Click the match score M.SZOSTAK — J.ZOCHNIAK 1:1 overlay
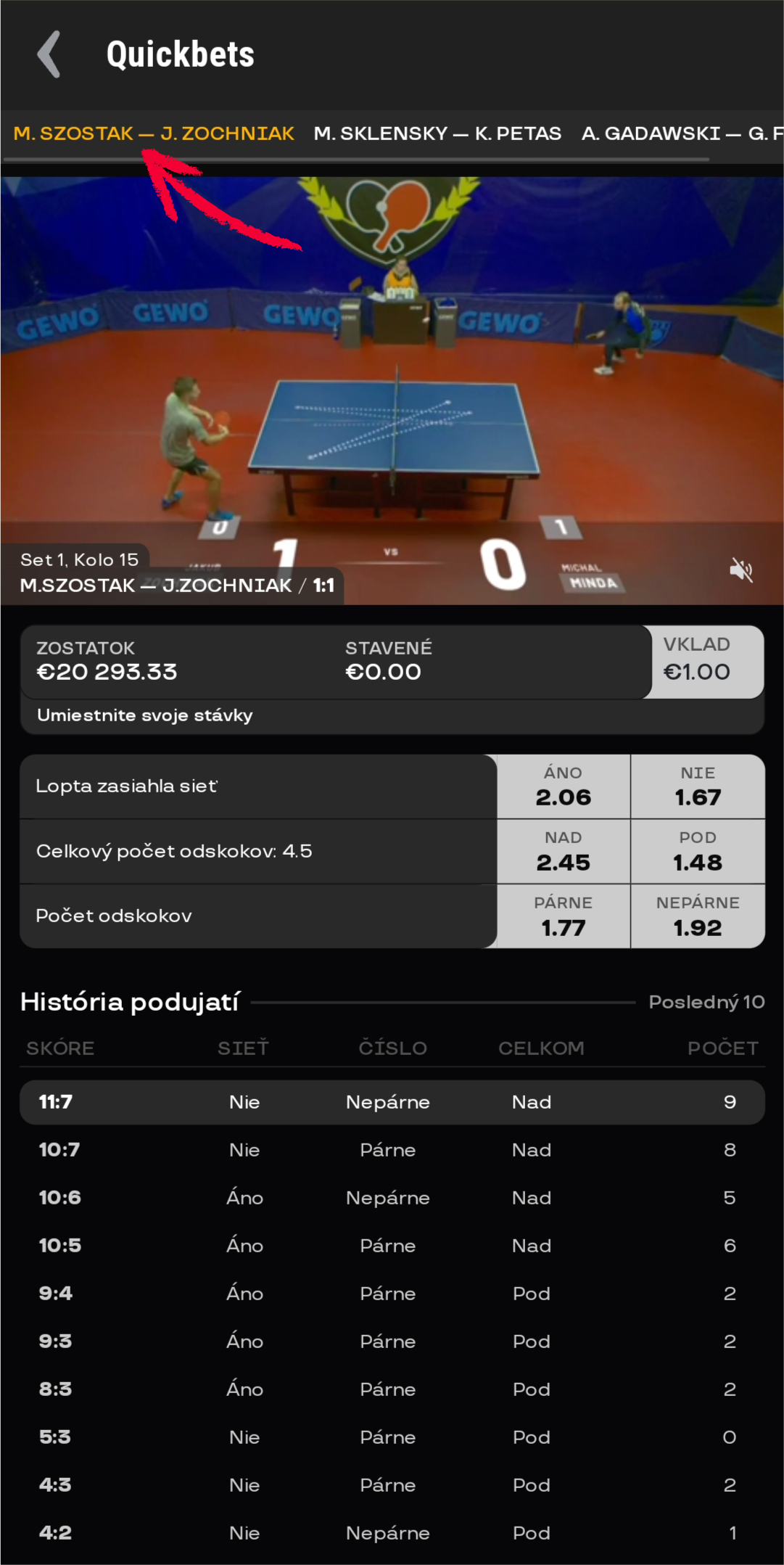The height and width of the screenshot is (1565, 784). click(x=174, y=584)
